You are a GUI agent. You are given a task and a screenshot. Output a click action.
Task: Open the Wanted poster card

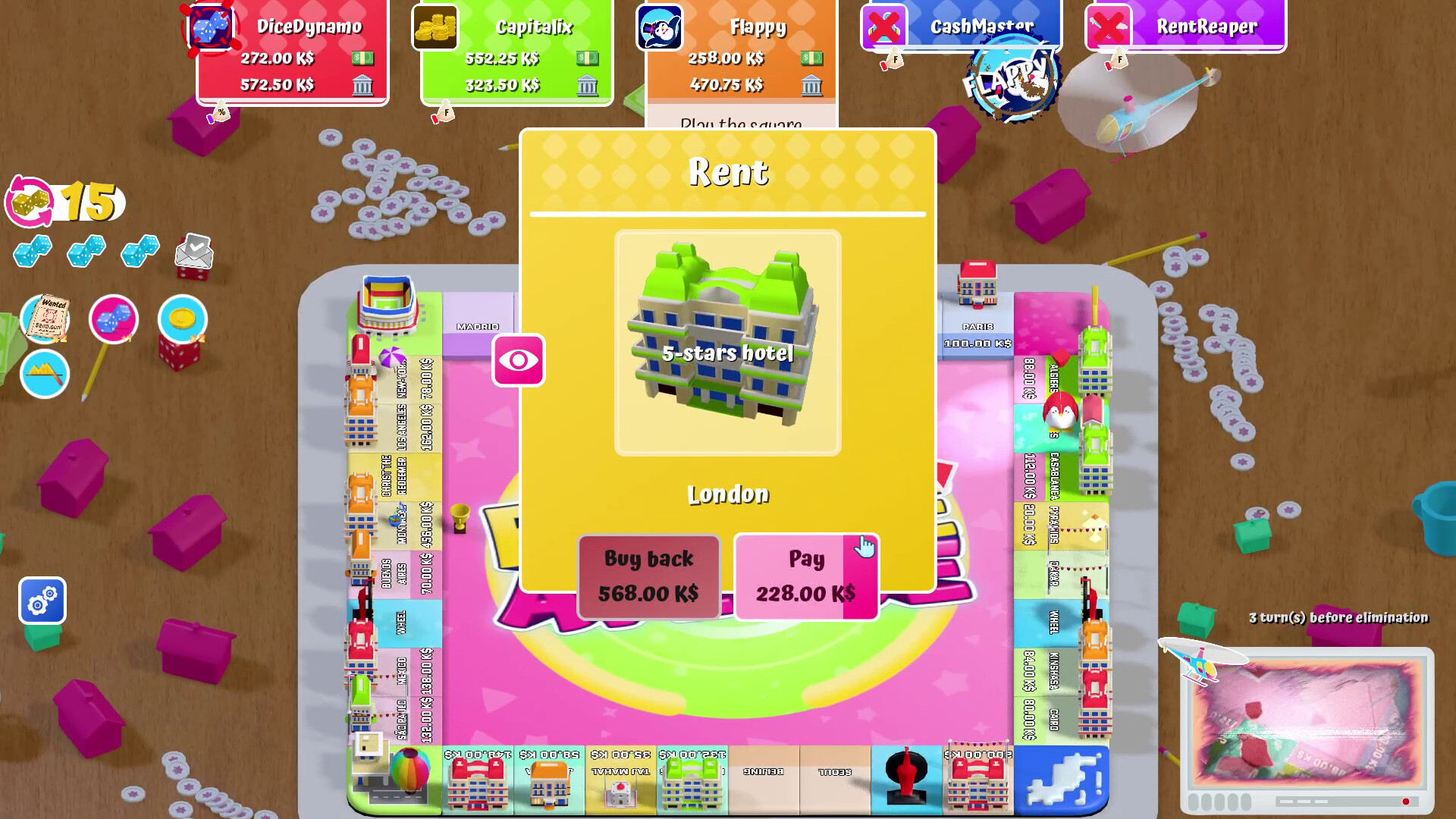pyautogui.click(x=46, y=318)
